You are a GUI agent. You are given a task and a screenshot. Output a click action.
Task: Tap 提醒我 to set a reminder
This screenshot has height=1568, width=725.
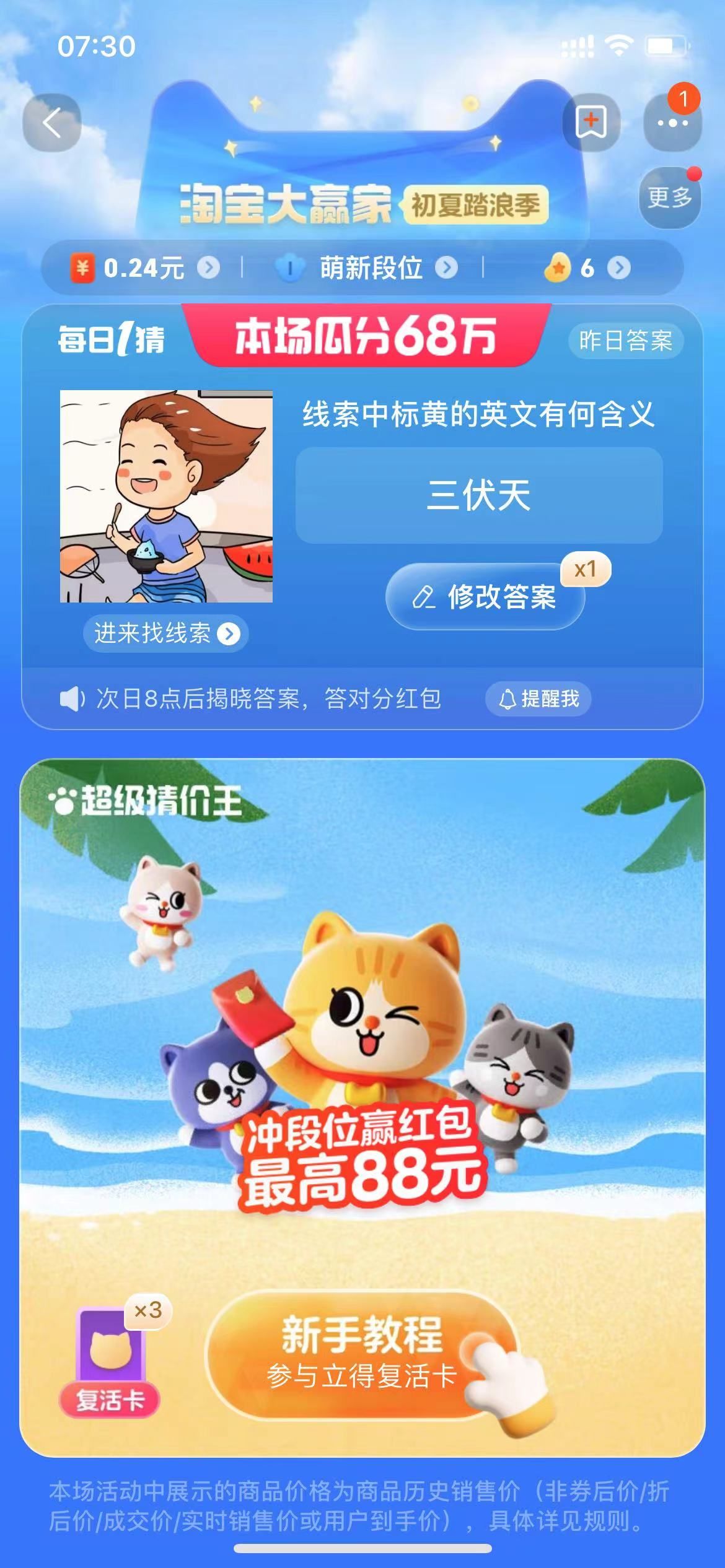[538, 699]
